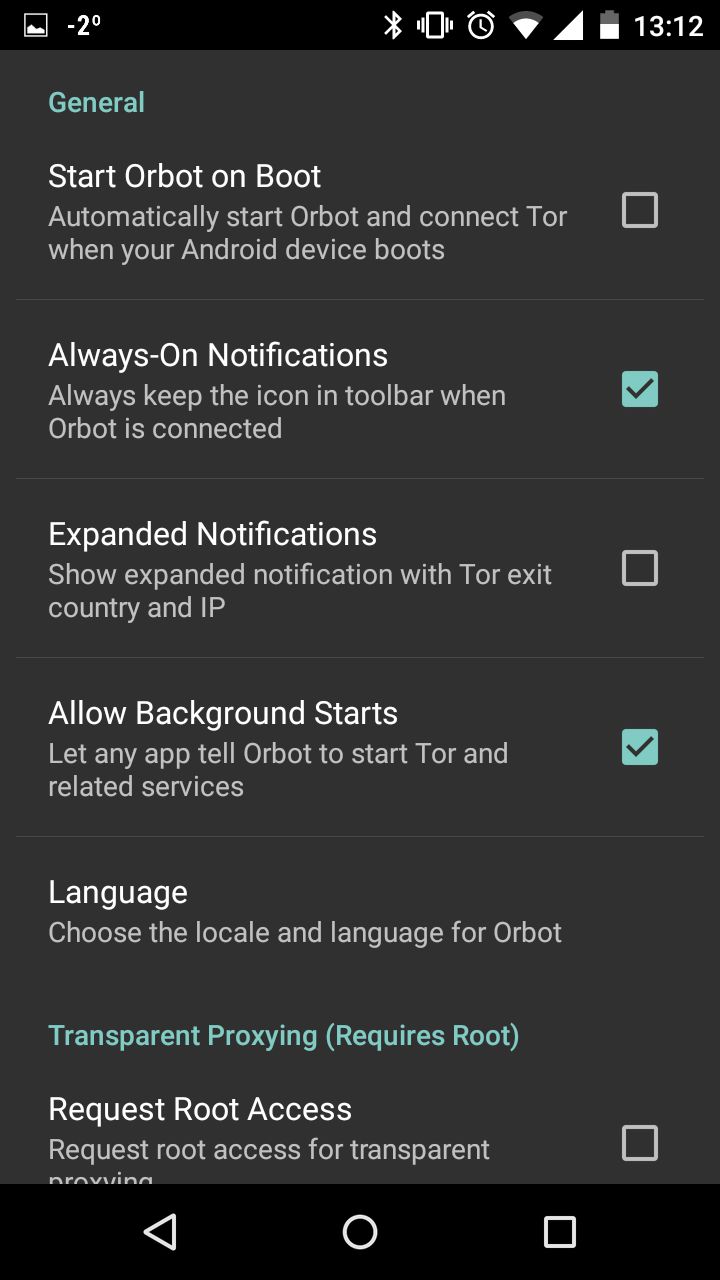Open the Language setting
The image size is (720, 1280).
(x=360, y=912)
